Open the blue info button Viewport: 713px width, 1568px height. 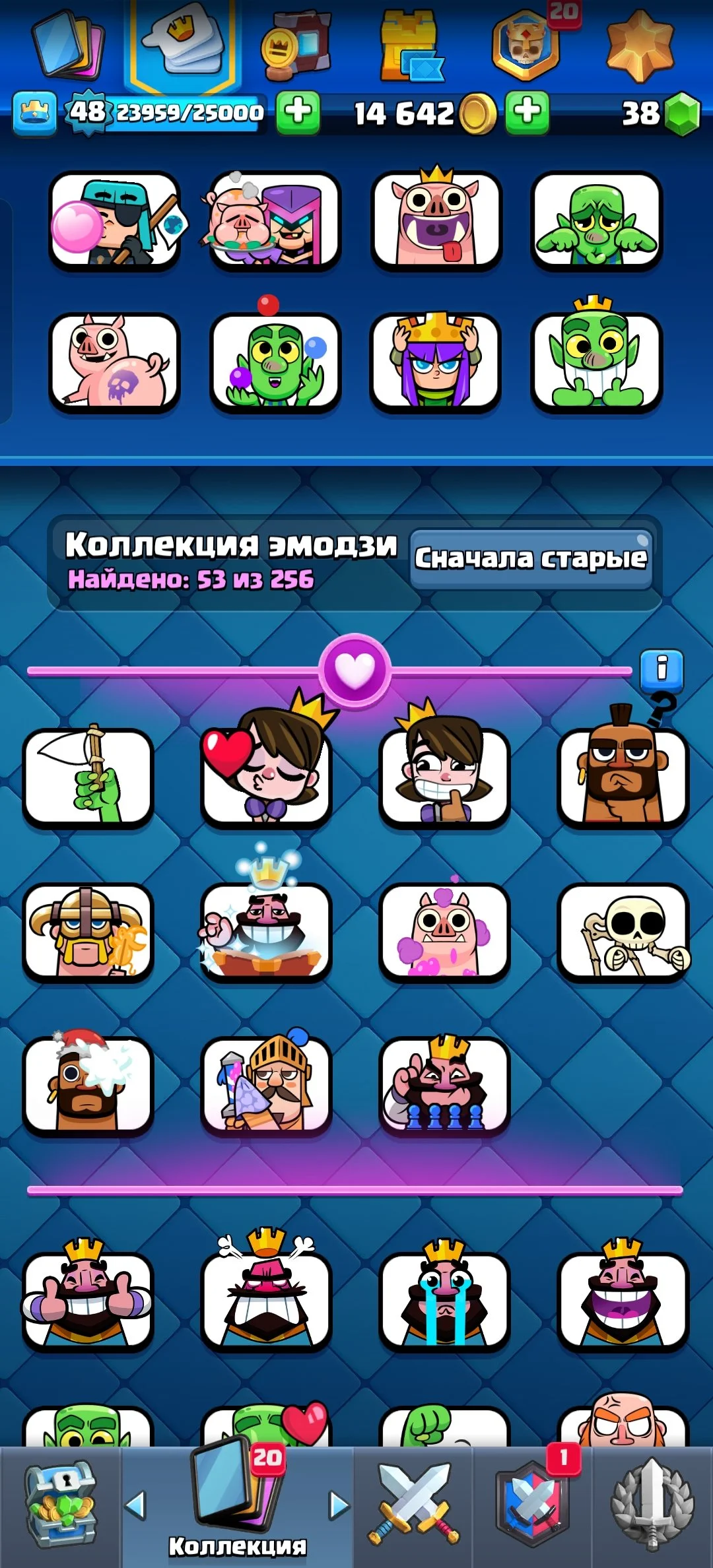[662, 669]
